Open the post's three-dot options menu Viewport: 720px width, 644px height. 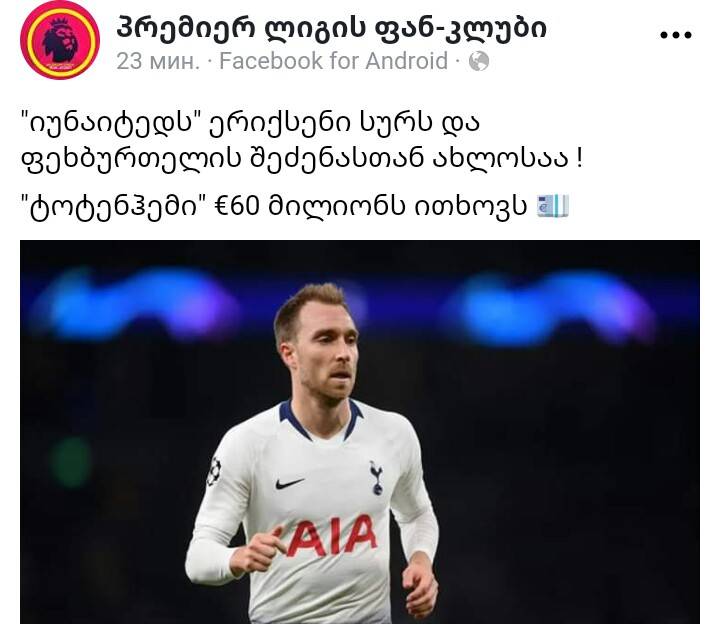(676, 34)
